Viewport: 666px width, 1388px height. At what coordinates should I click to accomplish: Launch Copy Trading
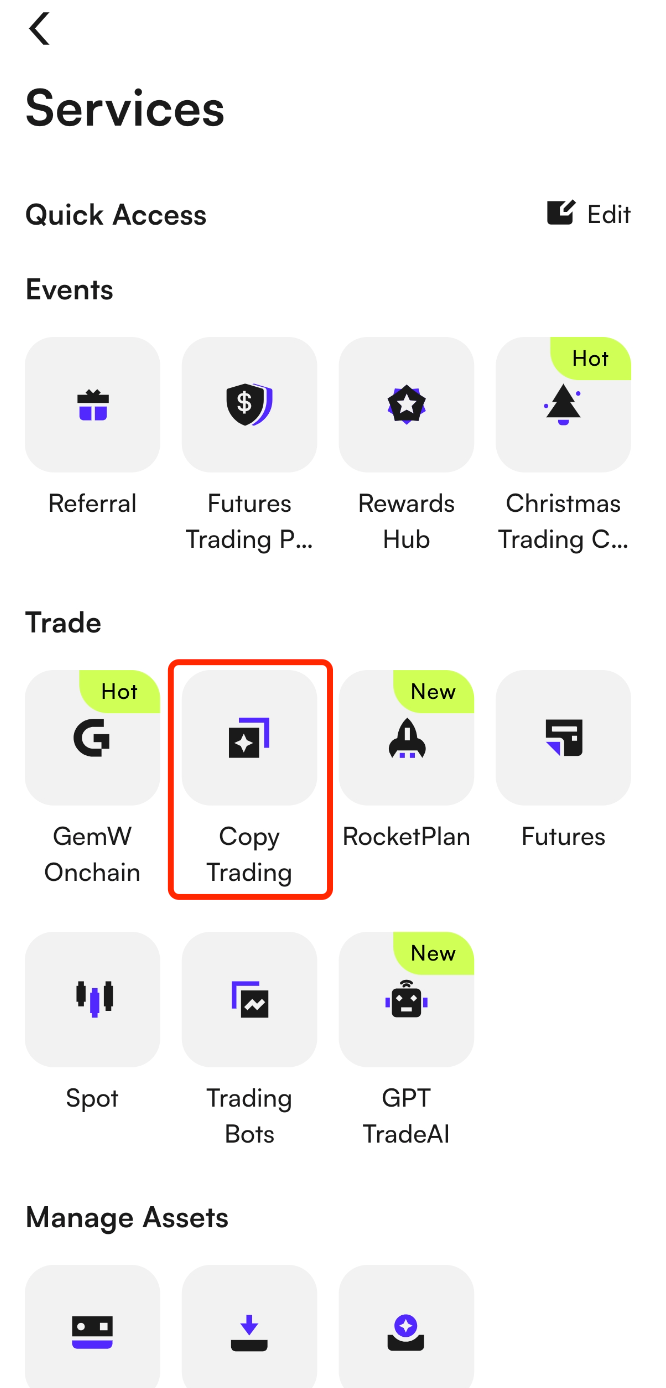(249, 738)
